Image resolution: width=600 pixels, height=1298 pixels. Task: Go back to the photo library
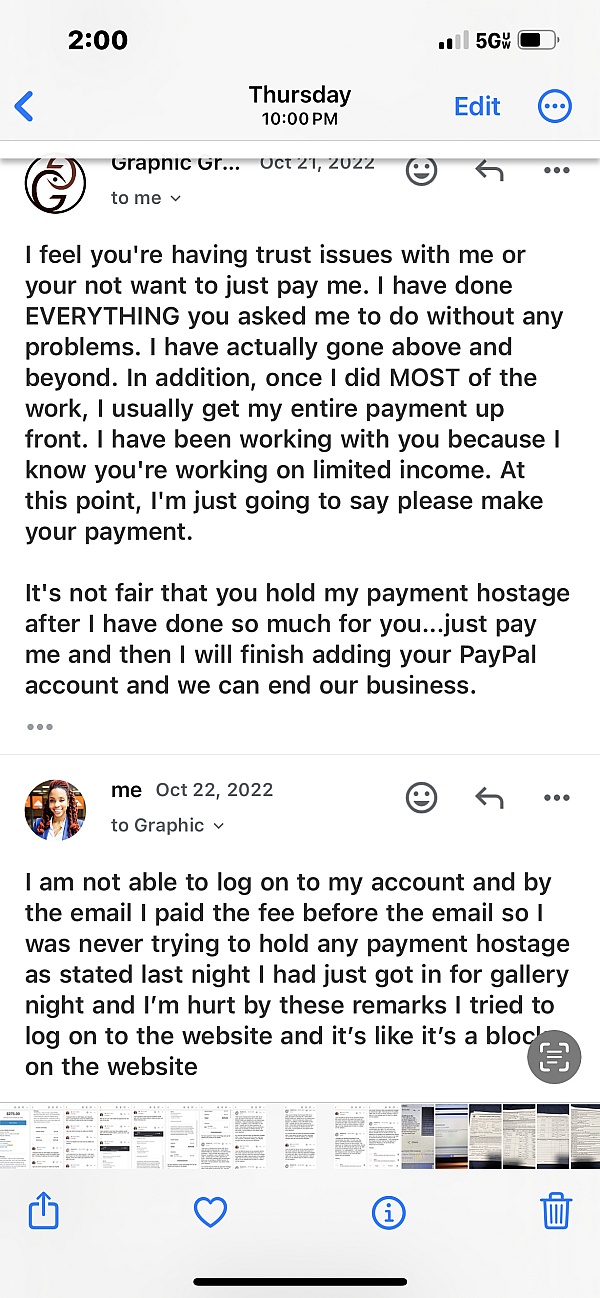point(25,106)
